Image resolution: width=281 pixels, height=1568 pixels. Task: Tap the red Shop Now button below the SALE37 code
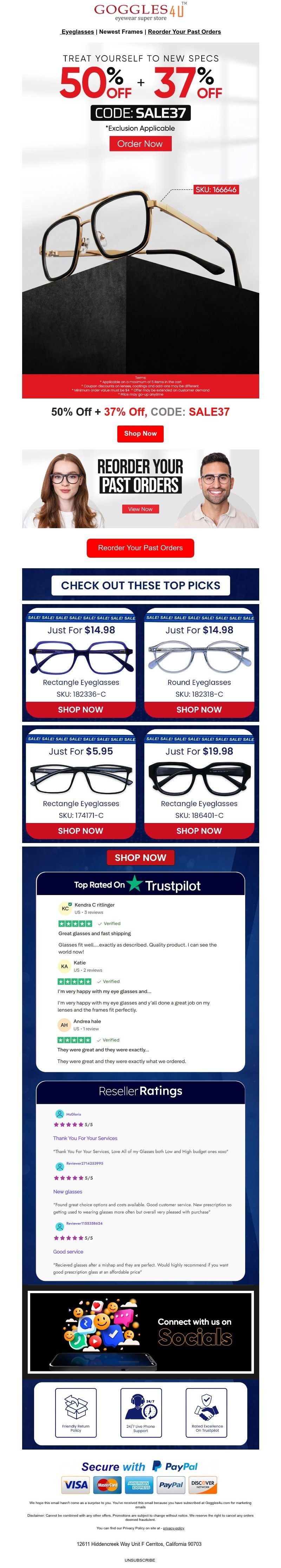(x=140, y=433)
